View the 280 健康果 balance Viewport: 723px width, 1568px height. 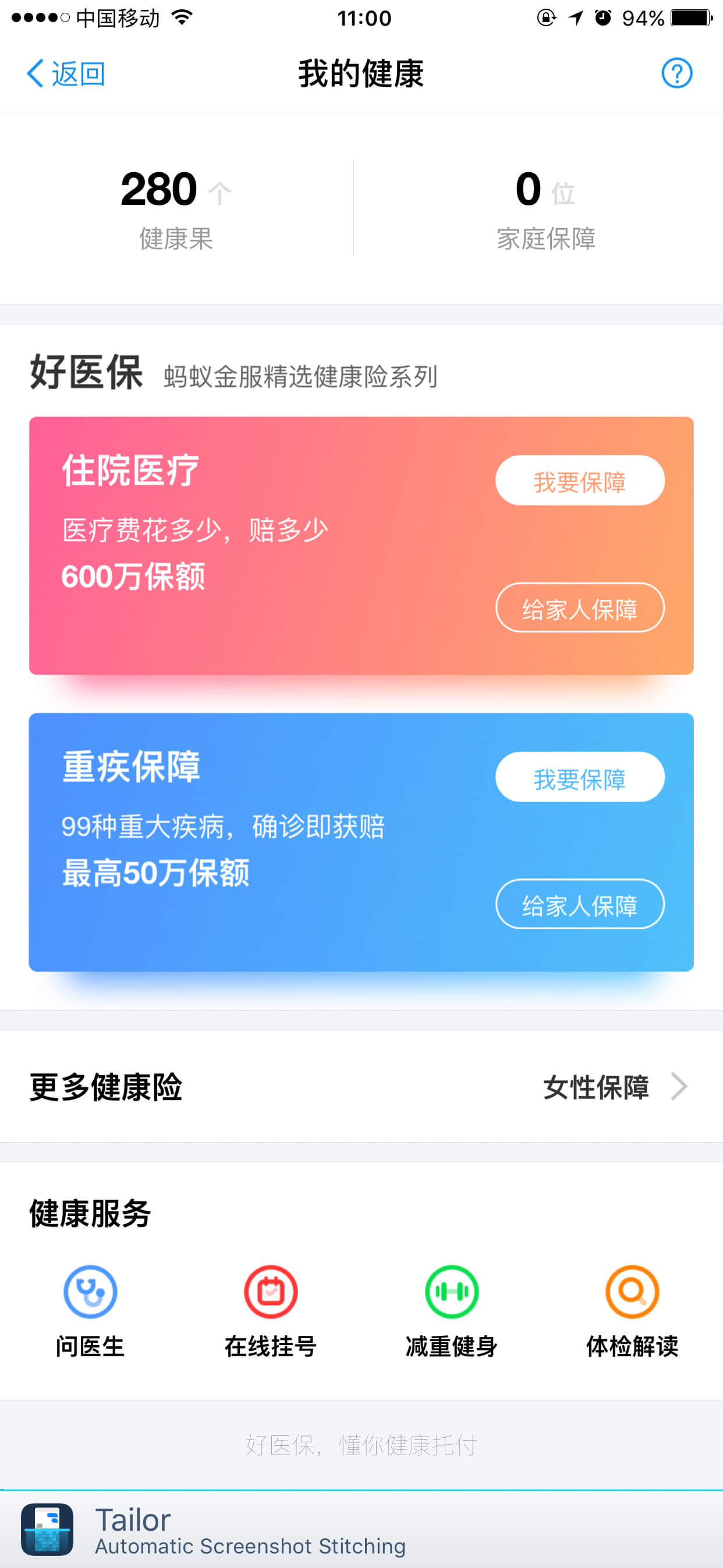point(176,209)
